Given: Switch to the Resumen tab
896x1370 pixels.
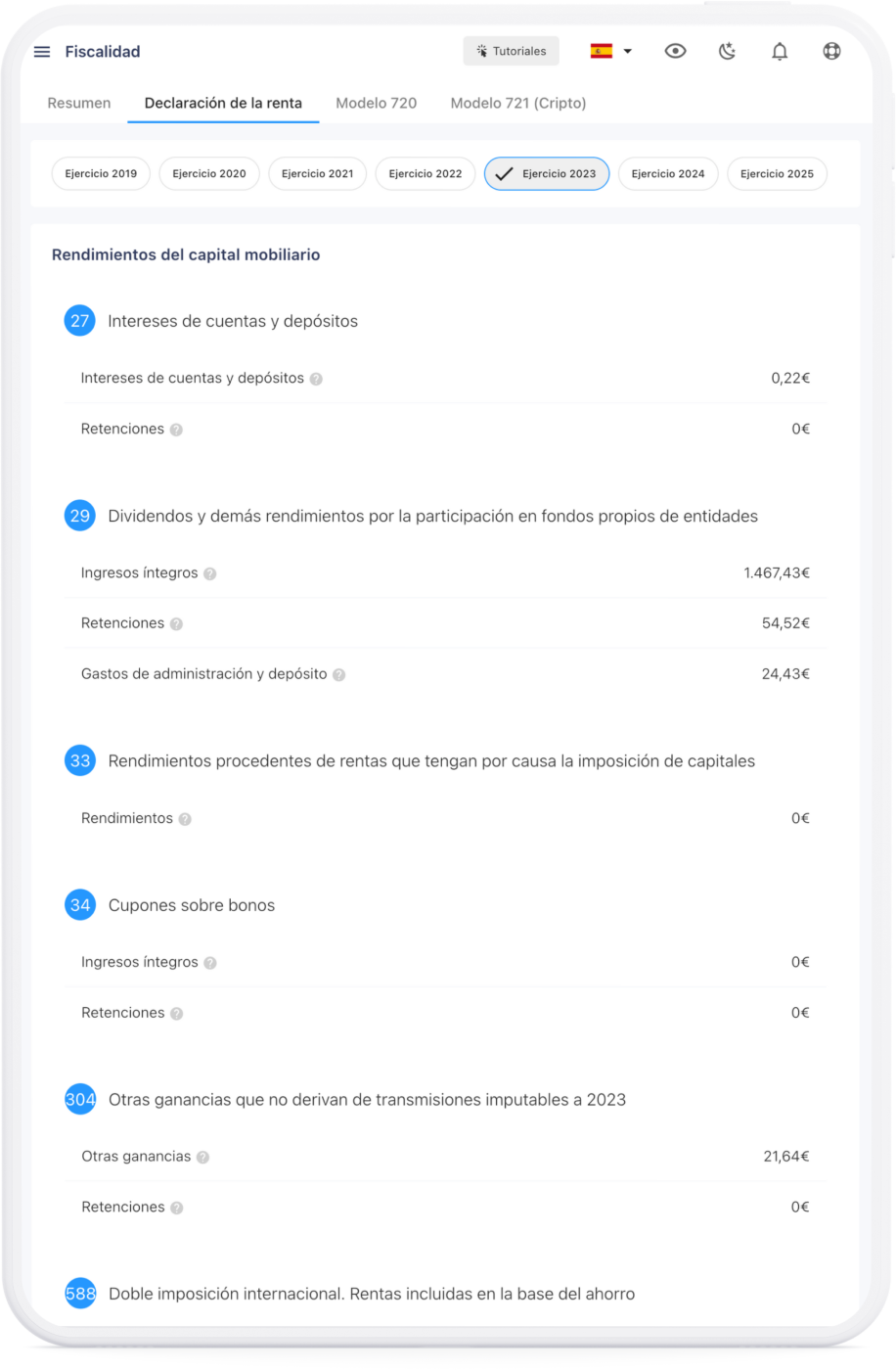Looking at the screenshot, I should pos(79,103).
